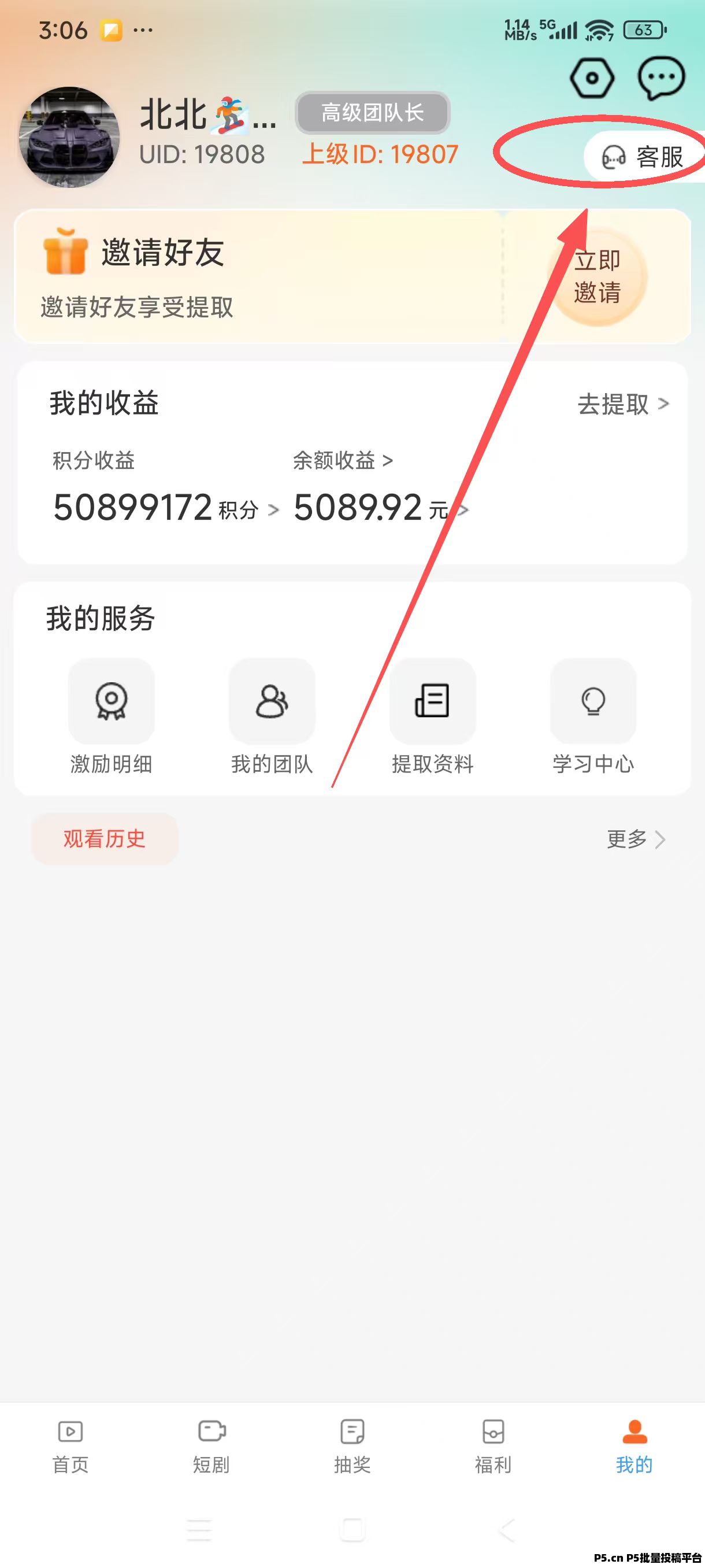The image size is (705, 1568).
Task: Select the 观看历史 tab
Action: 105,839
